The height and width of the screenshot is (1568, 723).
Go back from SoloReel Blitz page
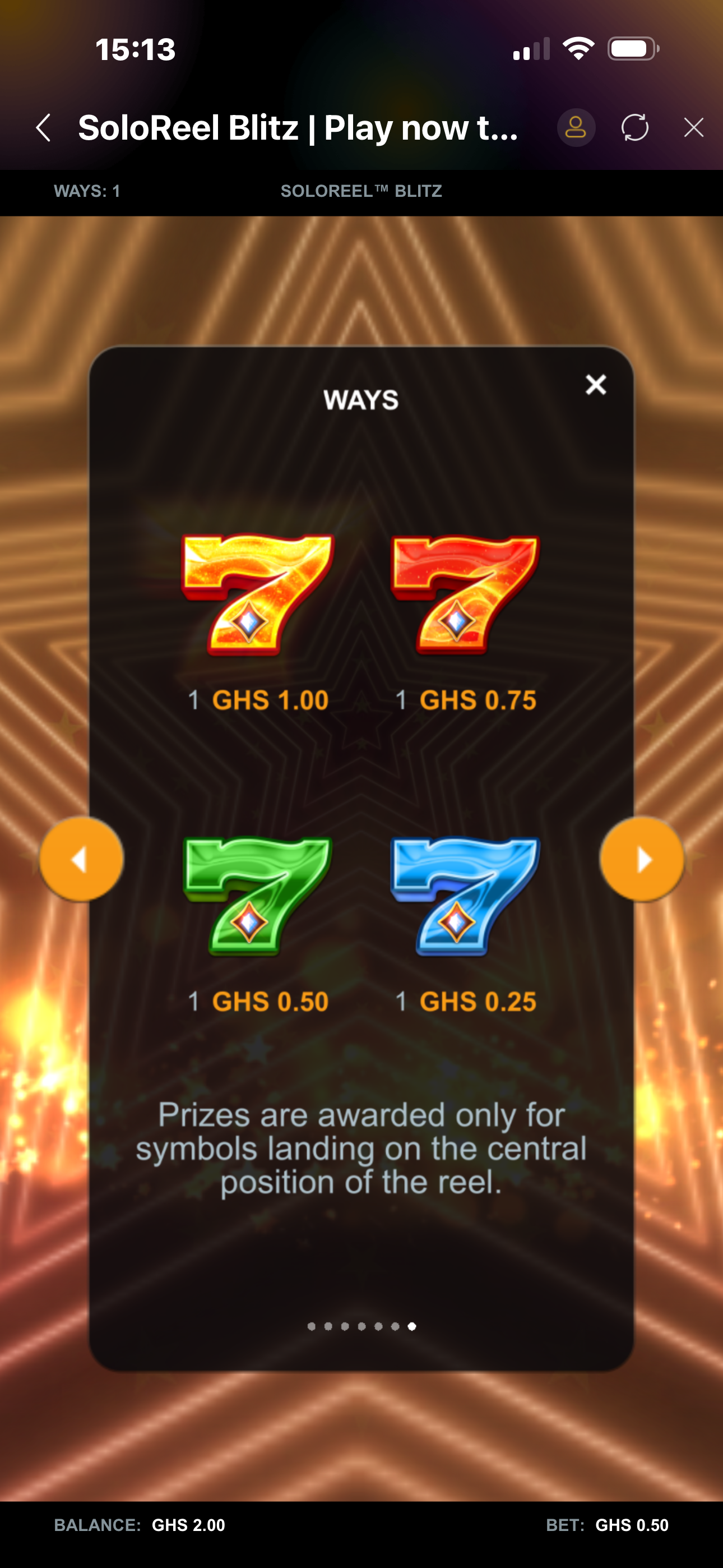tap(43, 128)
